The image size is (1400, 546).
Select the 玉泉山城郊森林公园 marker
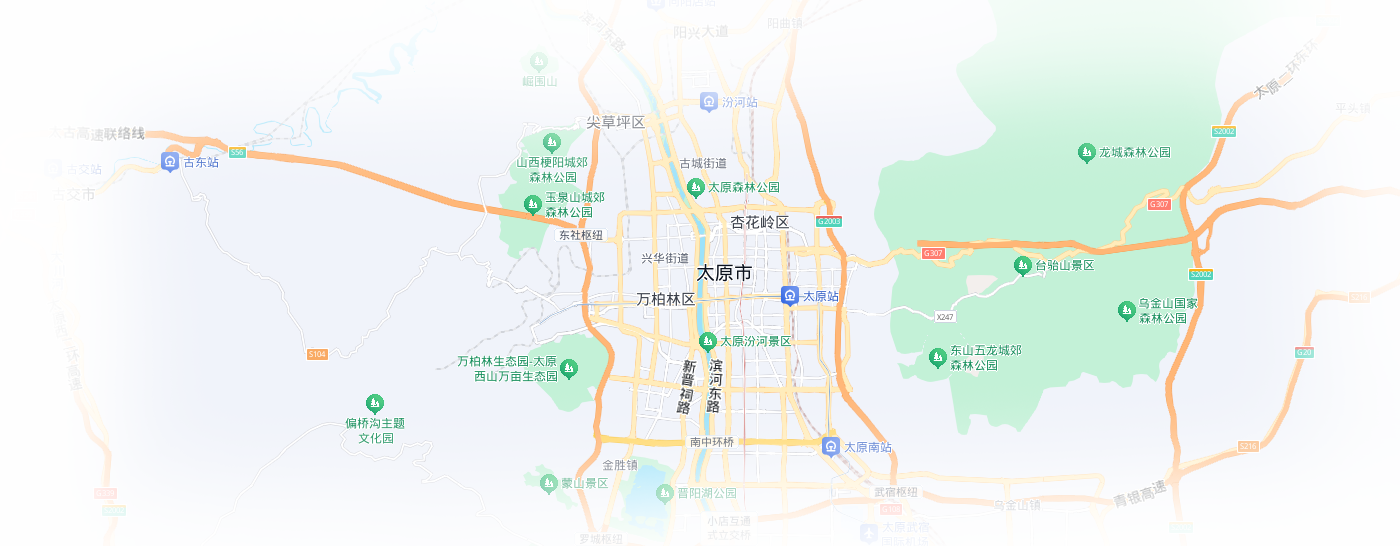click(533, 204)
